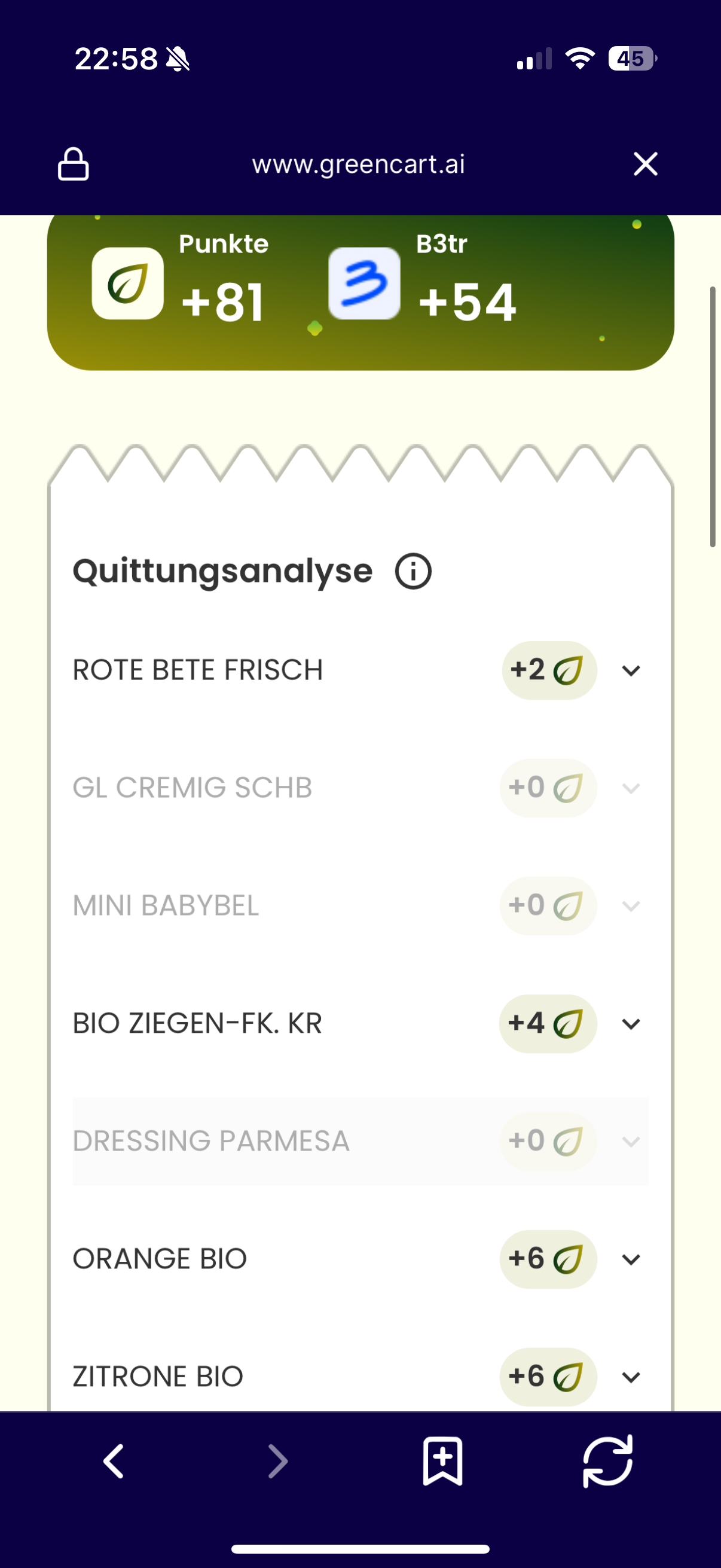Expand the MINI BABYBEL item
The width and height of the screenshot is (721, 1568).
tap(631, 906)
